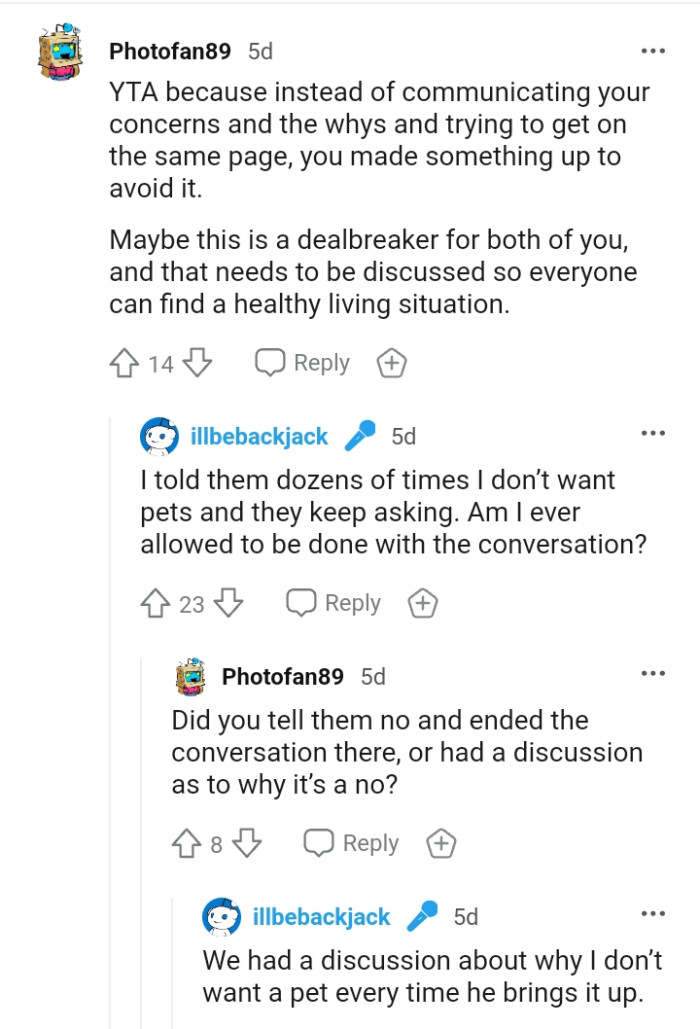700x1029 pixels.
Task: Upvote illbebackjack's comment with 23 votes
Action: coord(156,603)
